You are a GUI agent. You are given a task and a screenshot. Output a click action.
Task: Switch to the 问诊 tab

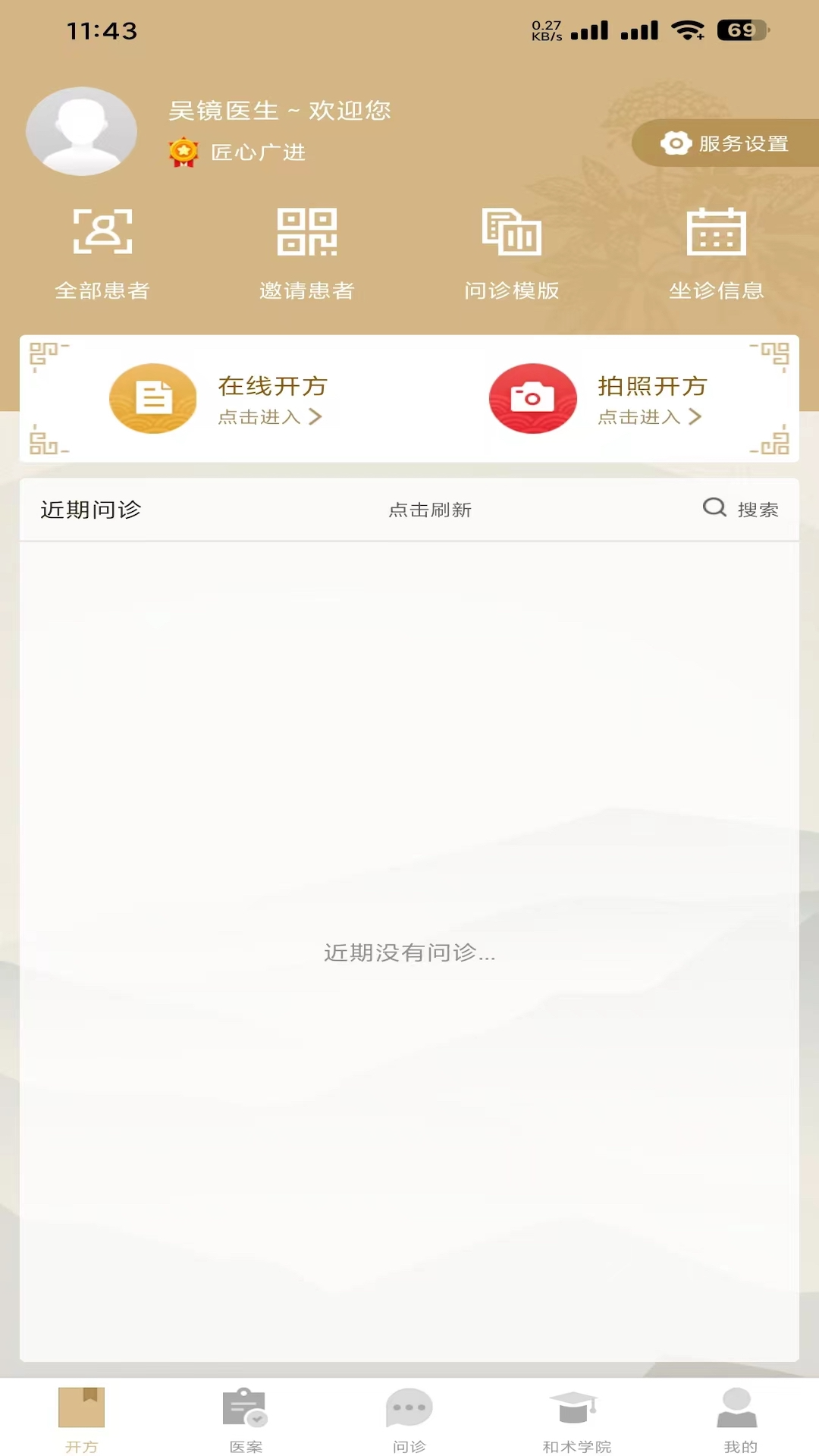pos(409,1420)
